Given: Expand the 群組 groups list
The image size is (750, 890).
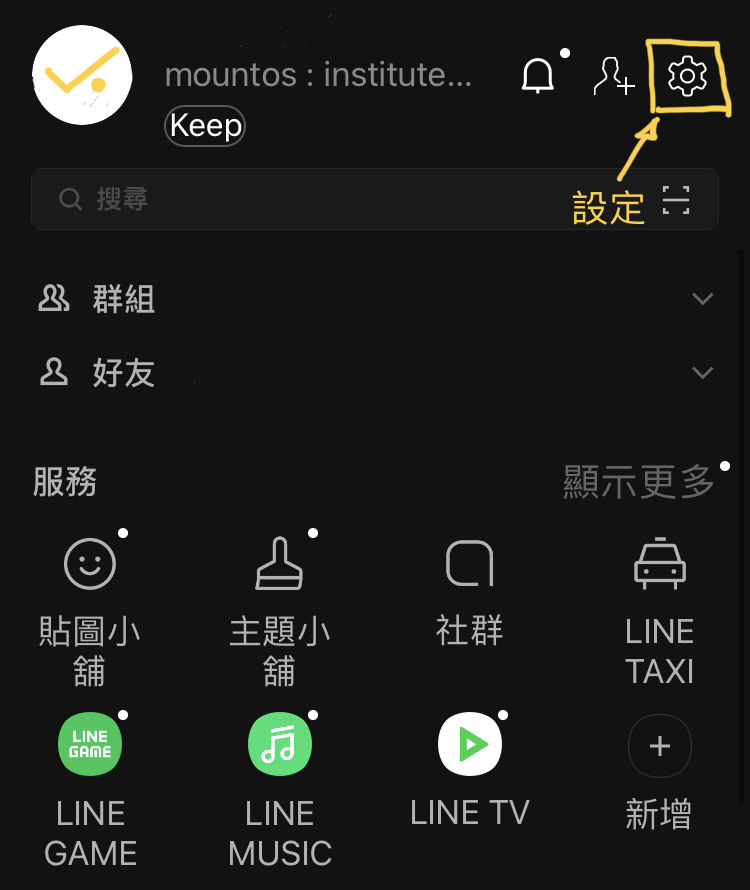Looking at the screenshot, I should coord(702,299).
